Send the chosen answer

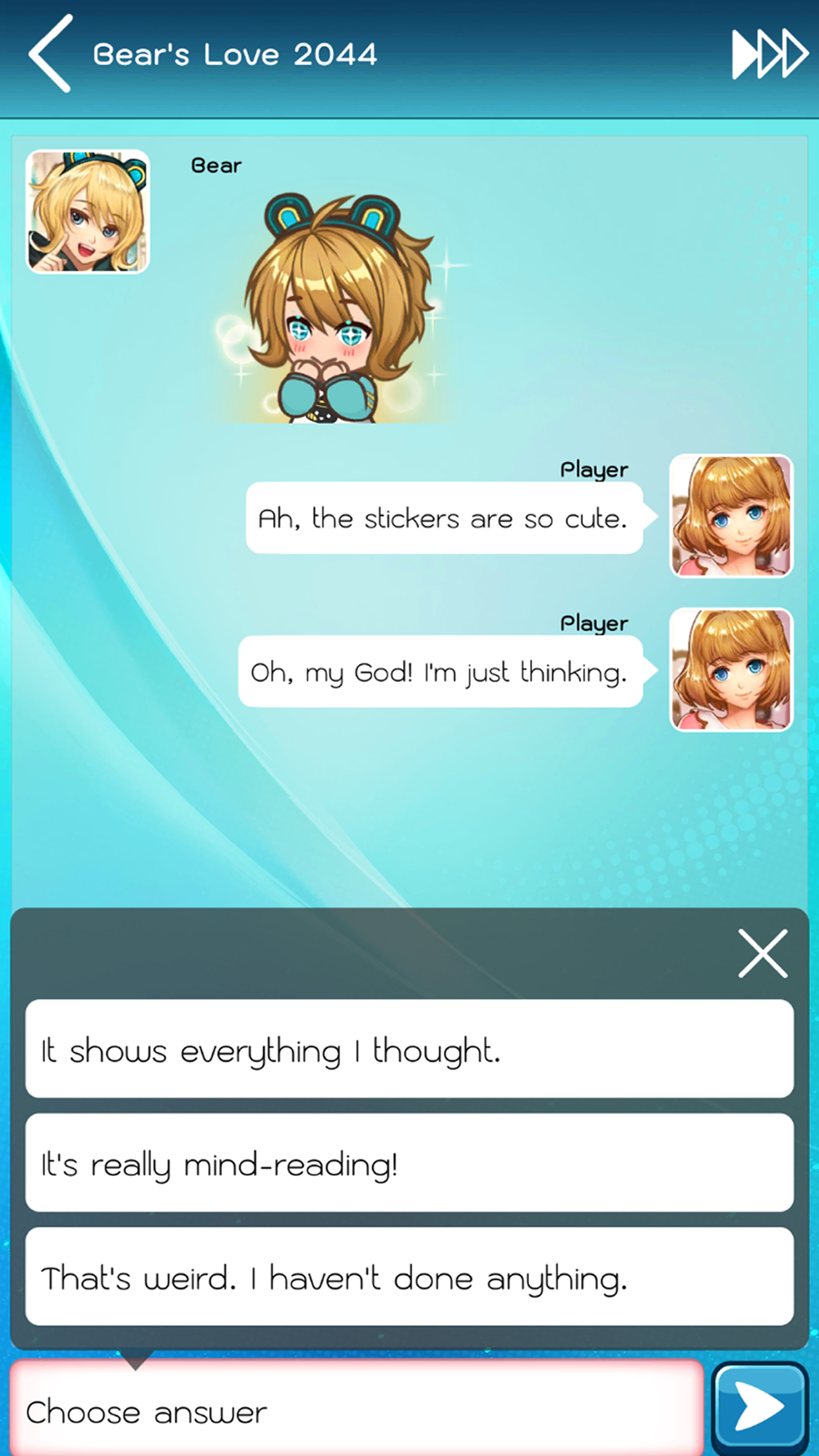click(x=760, y=1407)
